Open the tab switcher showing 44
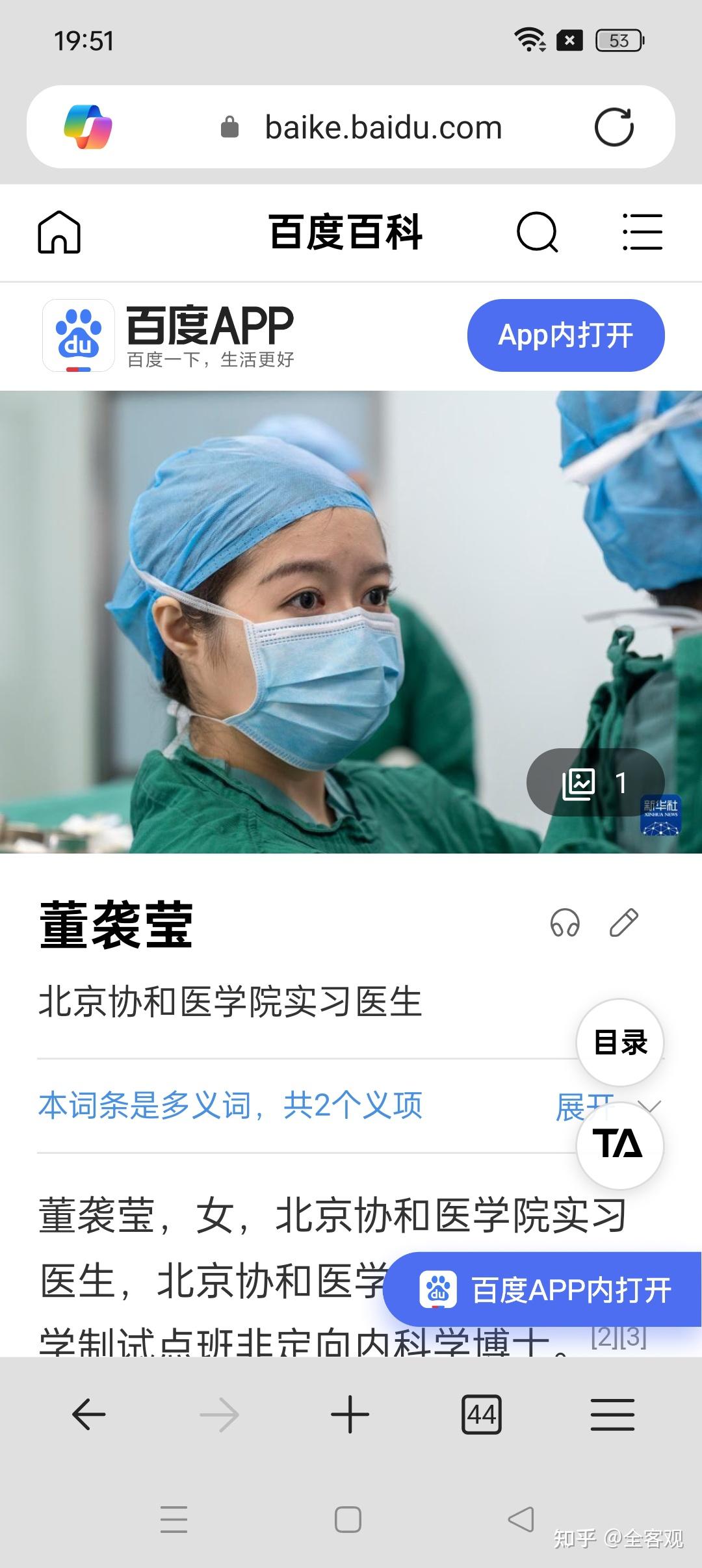 [x=482, y=1415]
